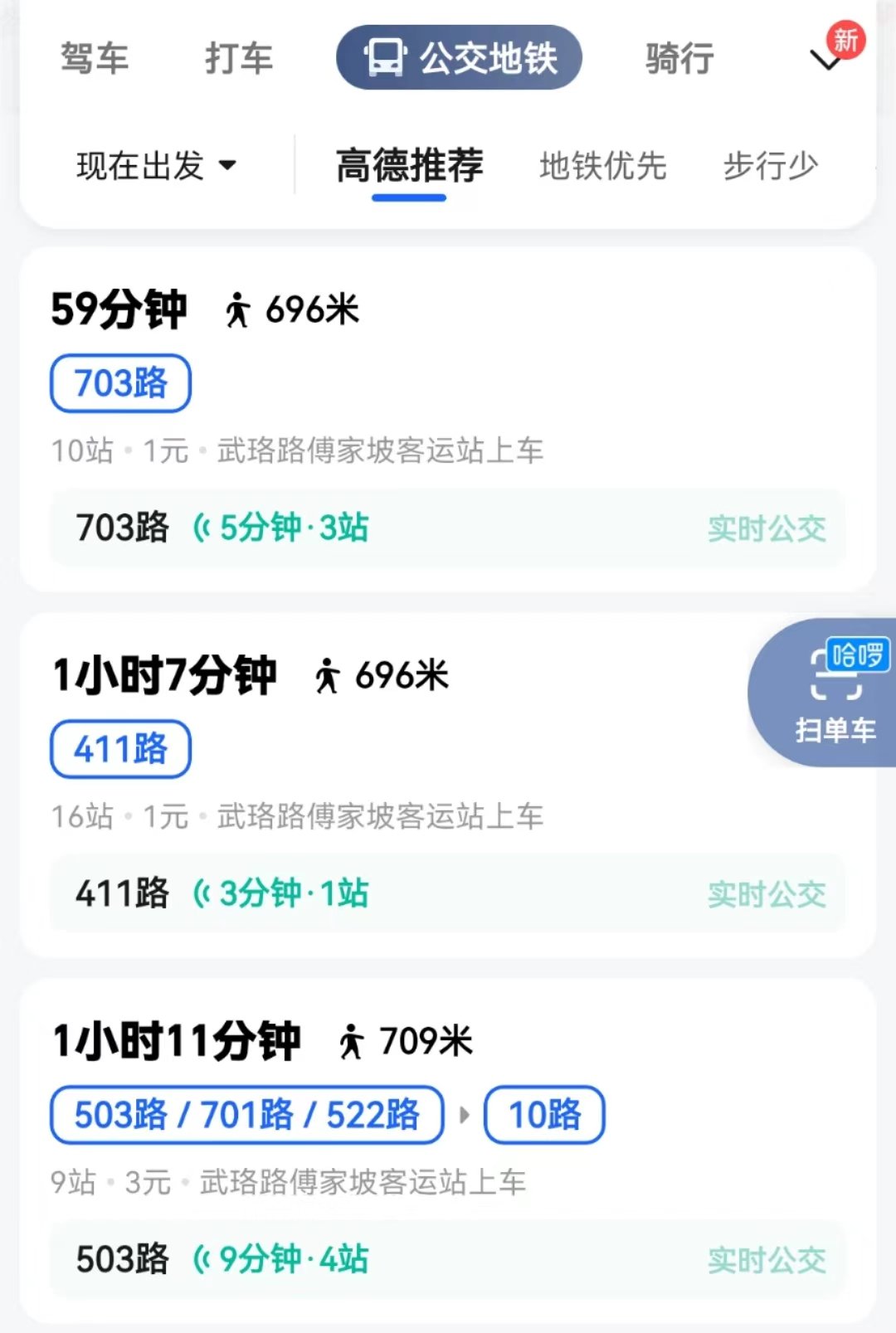
Task: Switch to the 驾车 driving tab
Action: (95, 58)
